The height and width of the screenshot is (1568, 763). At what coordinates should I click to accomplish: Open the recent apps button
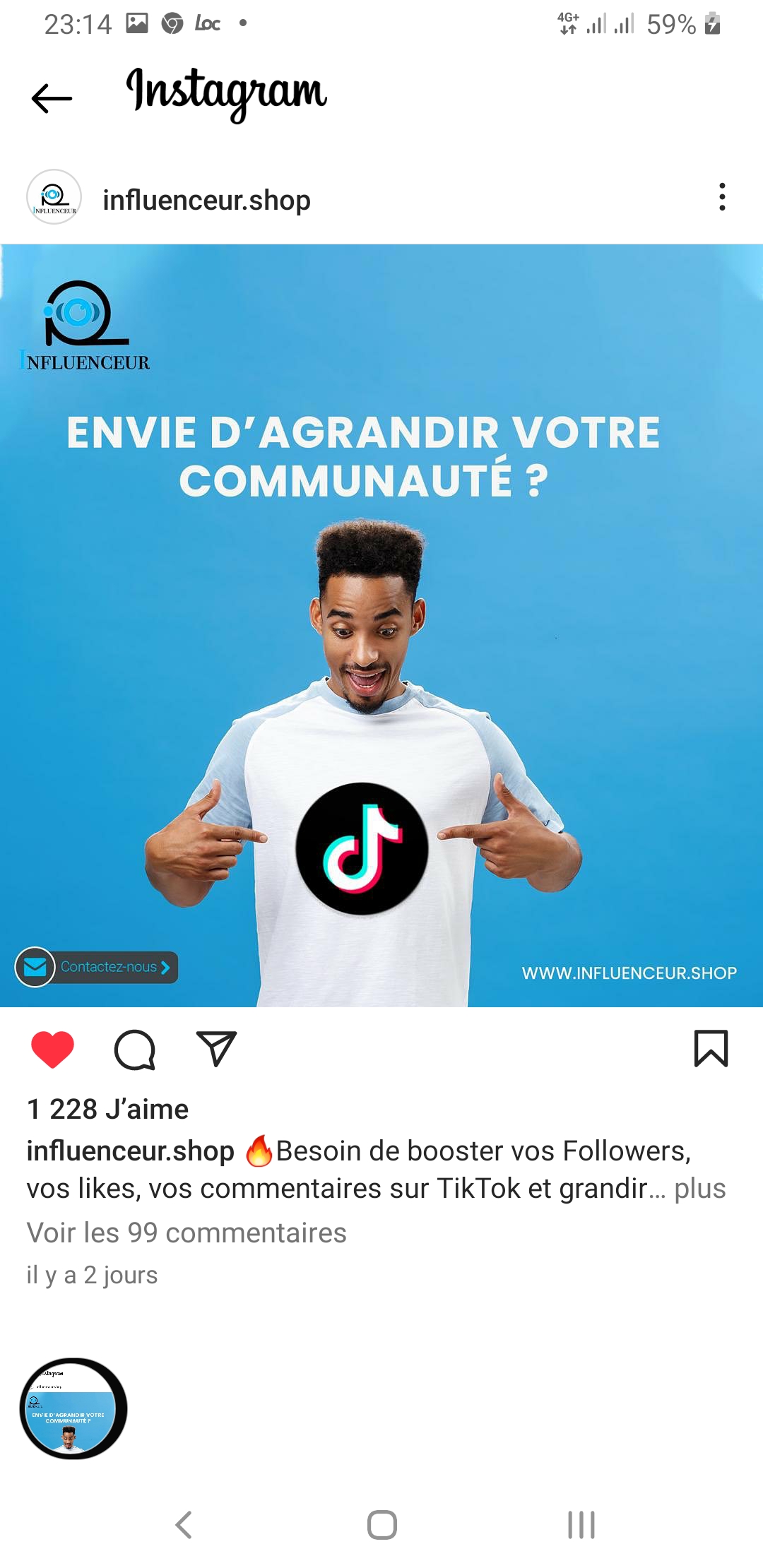point(581,1525)
